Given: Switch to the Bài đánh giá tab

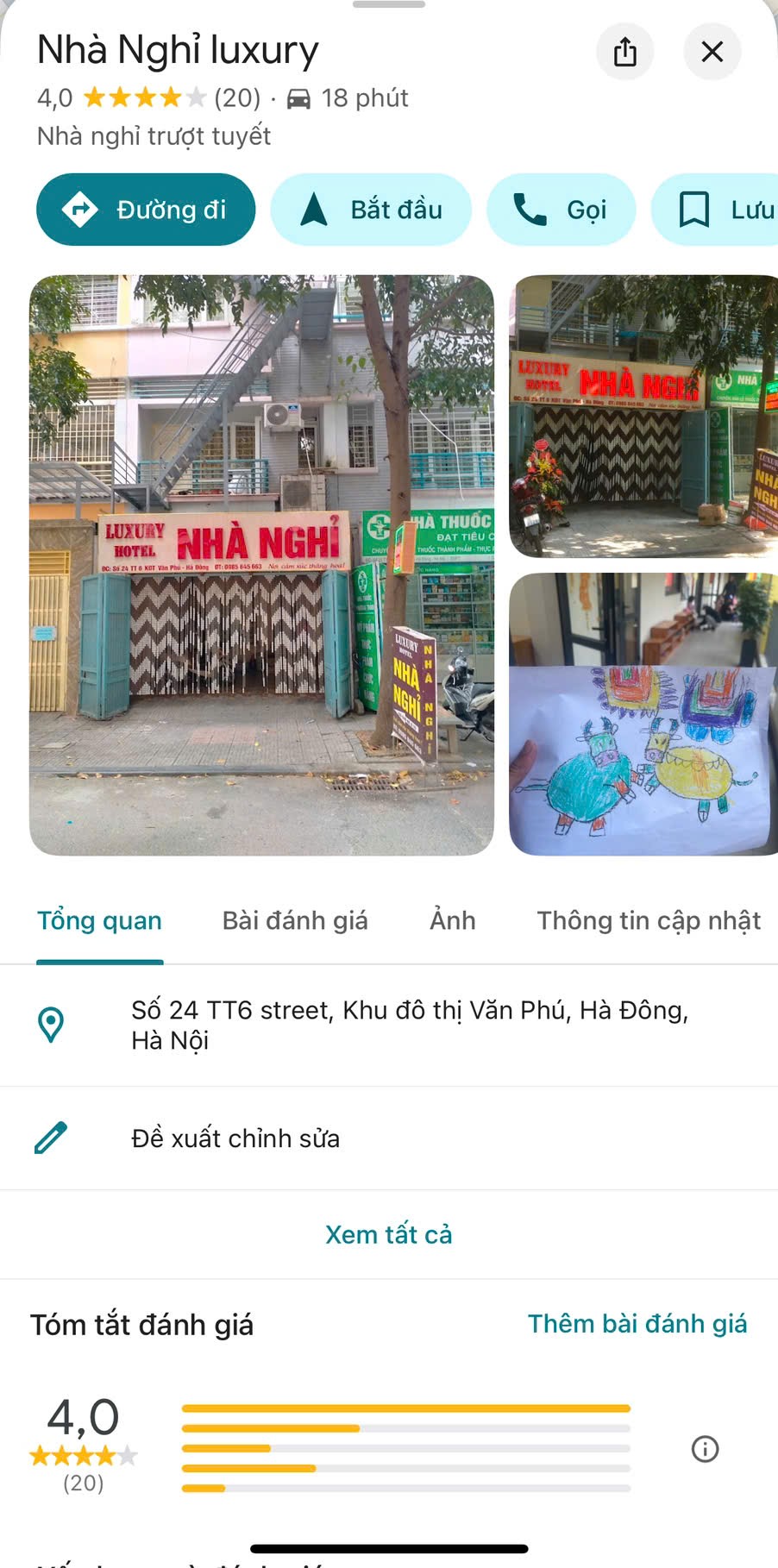Looking at the screenshot, I should (x=295, y=921).
